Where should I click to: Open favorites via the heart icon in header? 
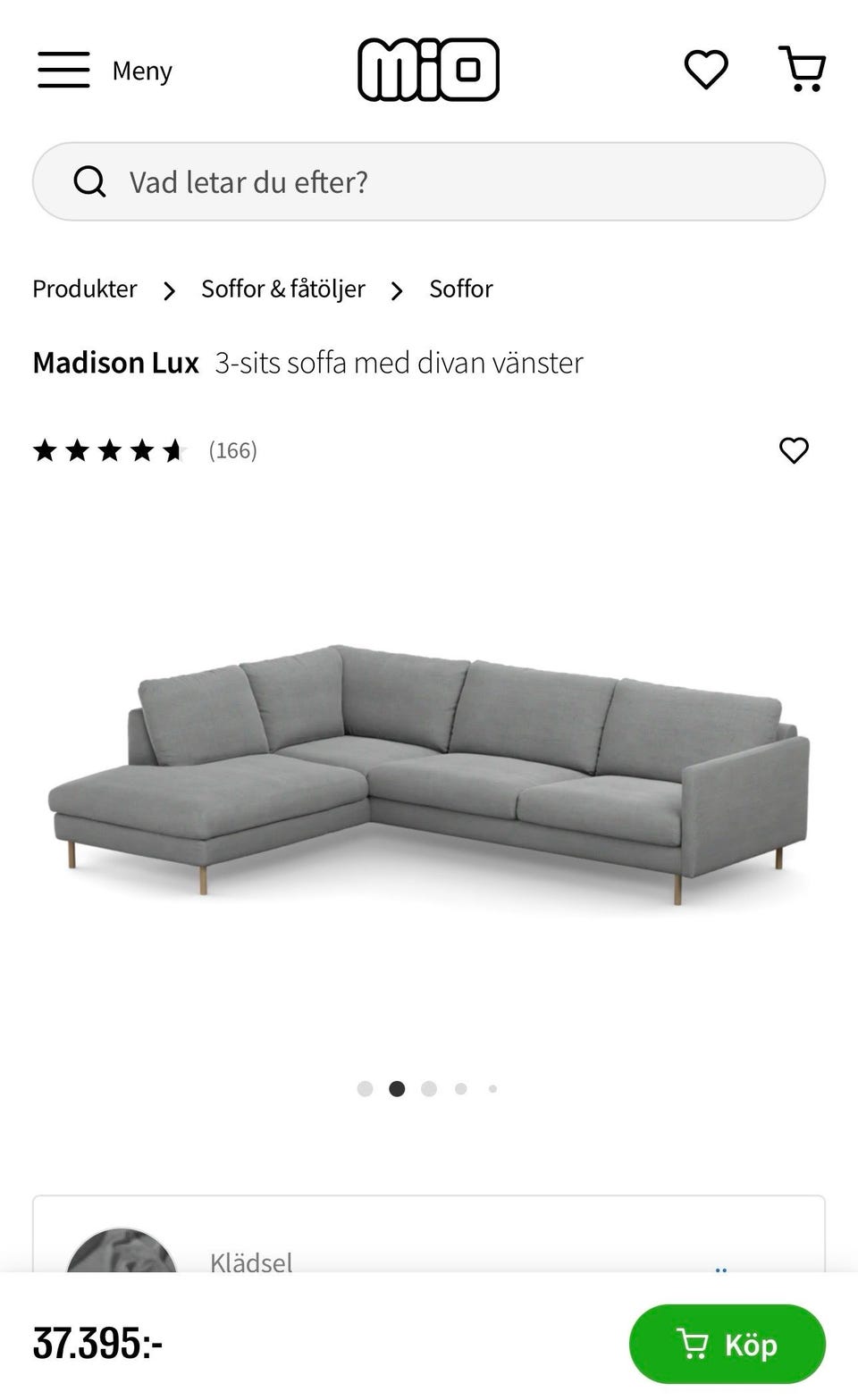point(705,69)
